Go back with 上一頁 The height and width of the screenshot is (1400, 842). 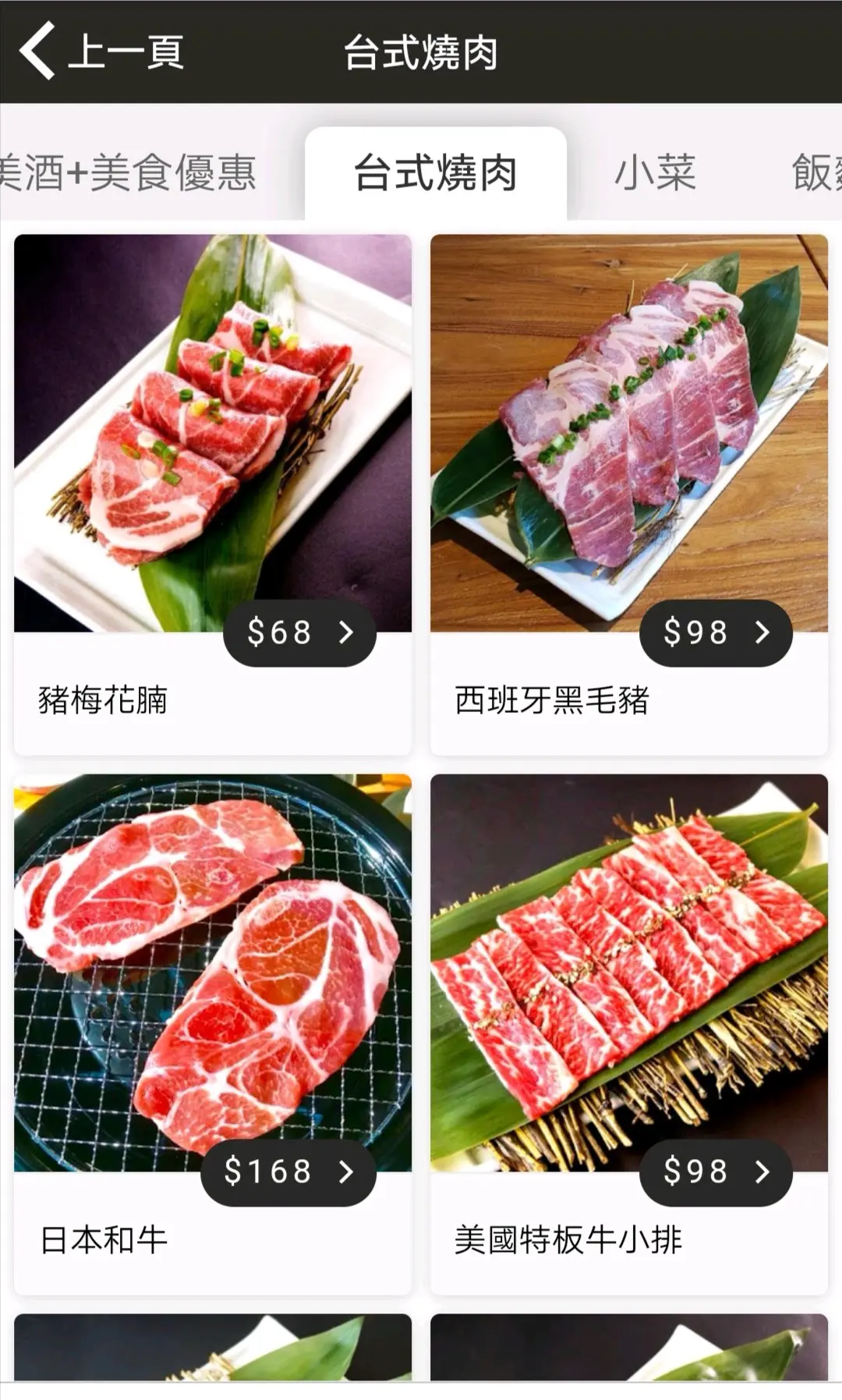101,51
